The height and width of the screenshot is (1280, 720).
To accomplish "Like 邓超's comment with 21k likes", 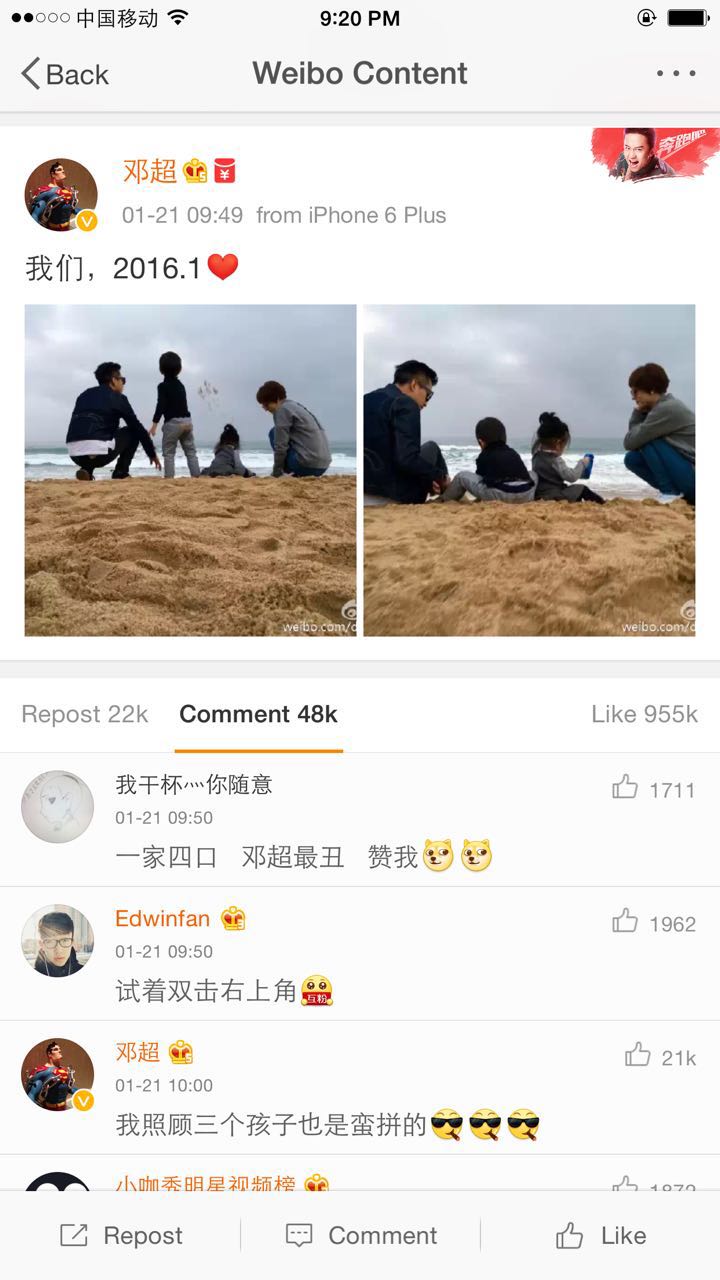I will coord(638,1056).
